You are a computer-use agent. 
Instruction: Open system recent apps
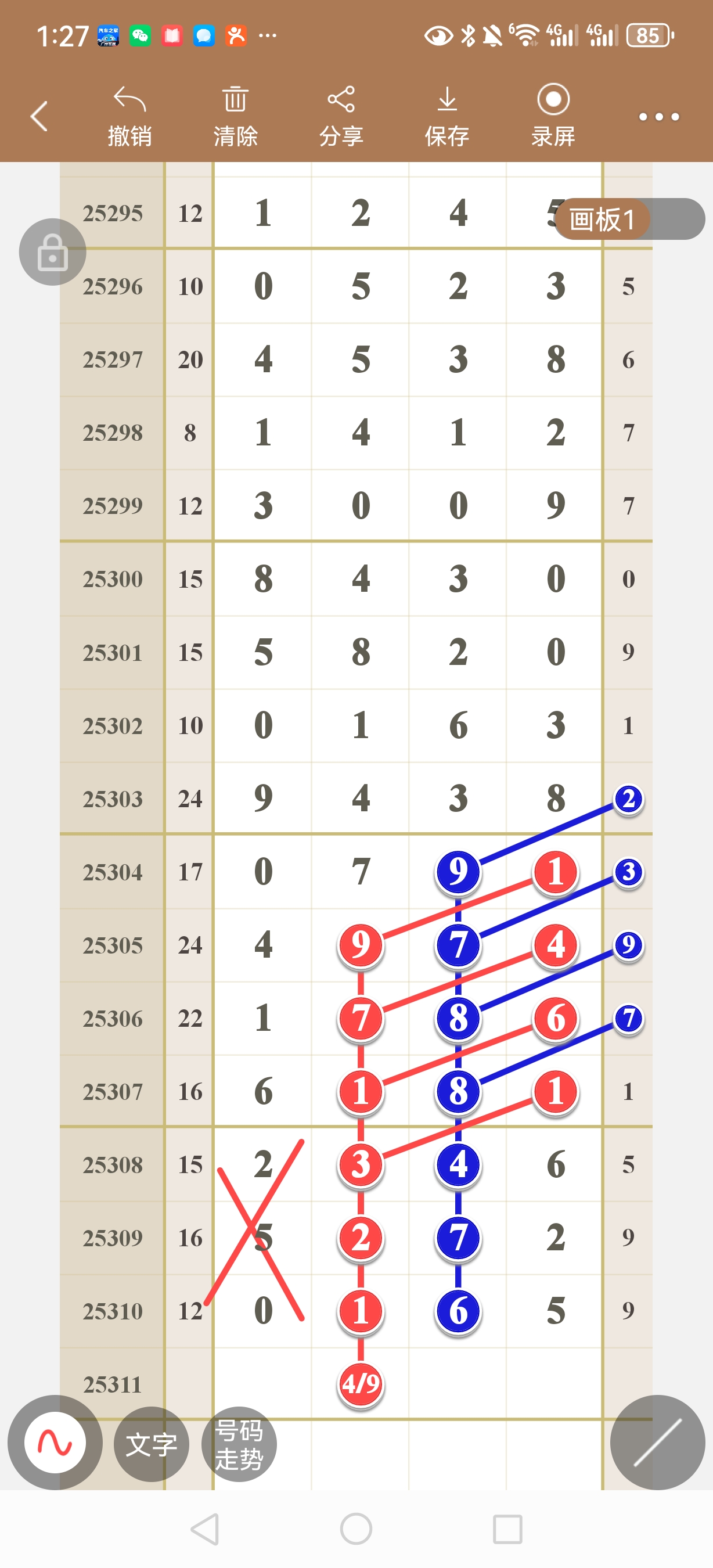(507, 1529)
